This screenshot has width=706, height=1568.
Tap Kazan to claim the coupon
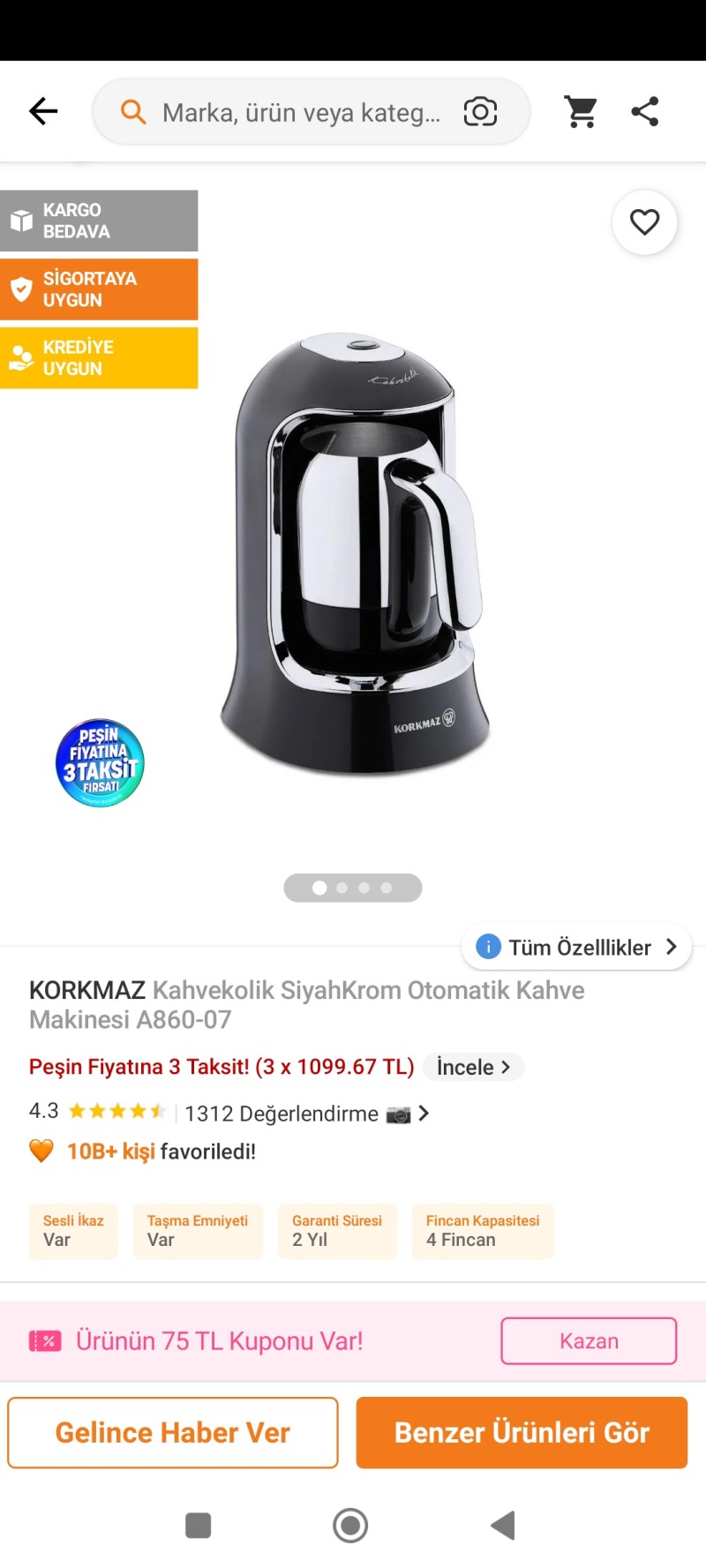pyautogui.click(x=589, y=1341)
